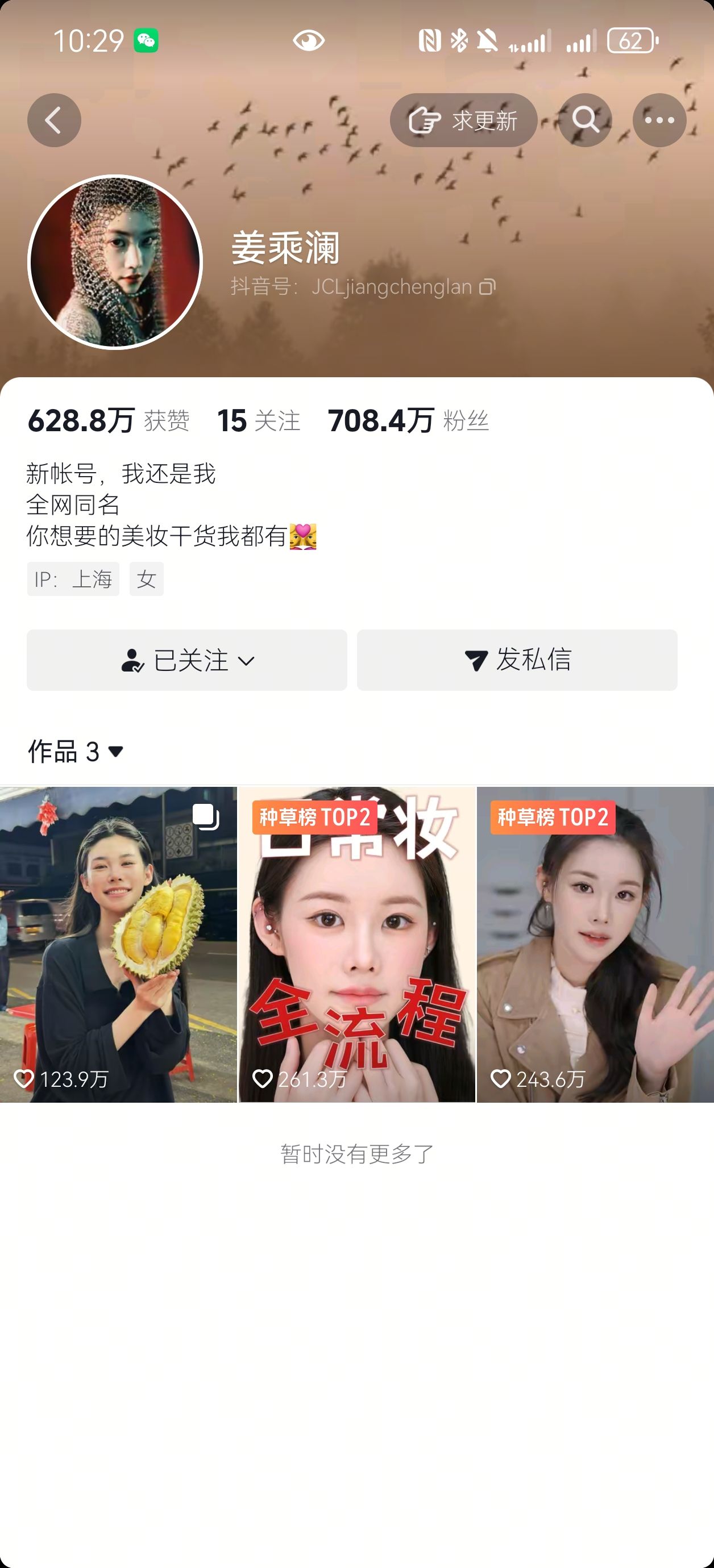Tap the 628.8万 获赞 likes count
The height and width of the screenshot is (1568, 714).
point(109,420)
